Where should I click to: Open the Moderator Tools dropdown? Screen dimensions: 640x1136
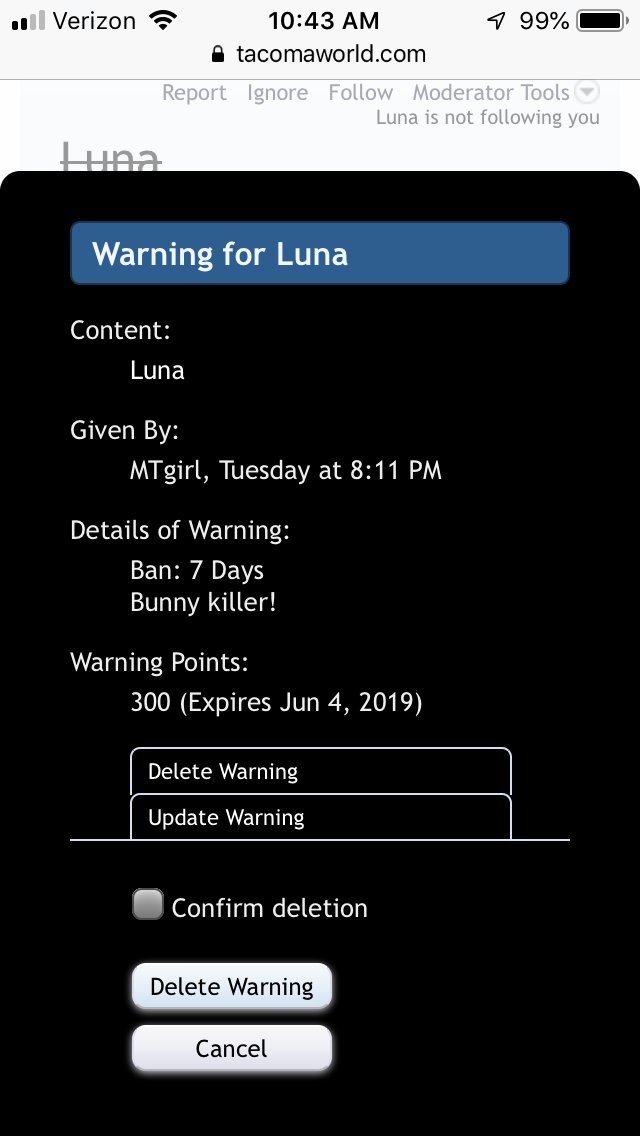pos(506,93)
